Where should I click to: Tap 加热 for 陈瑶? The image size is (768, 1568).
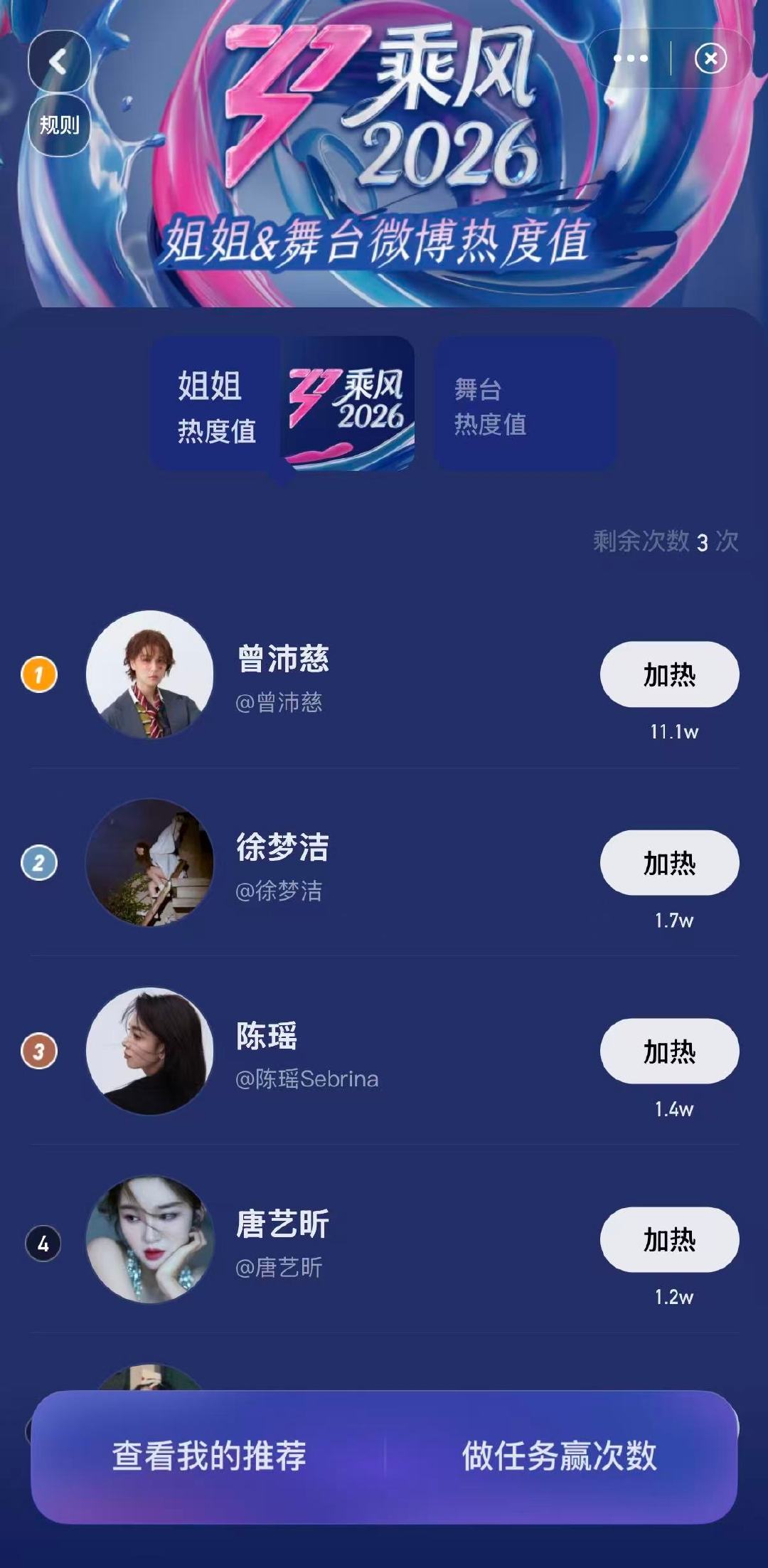[x=668, y=1050]
